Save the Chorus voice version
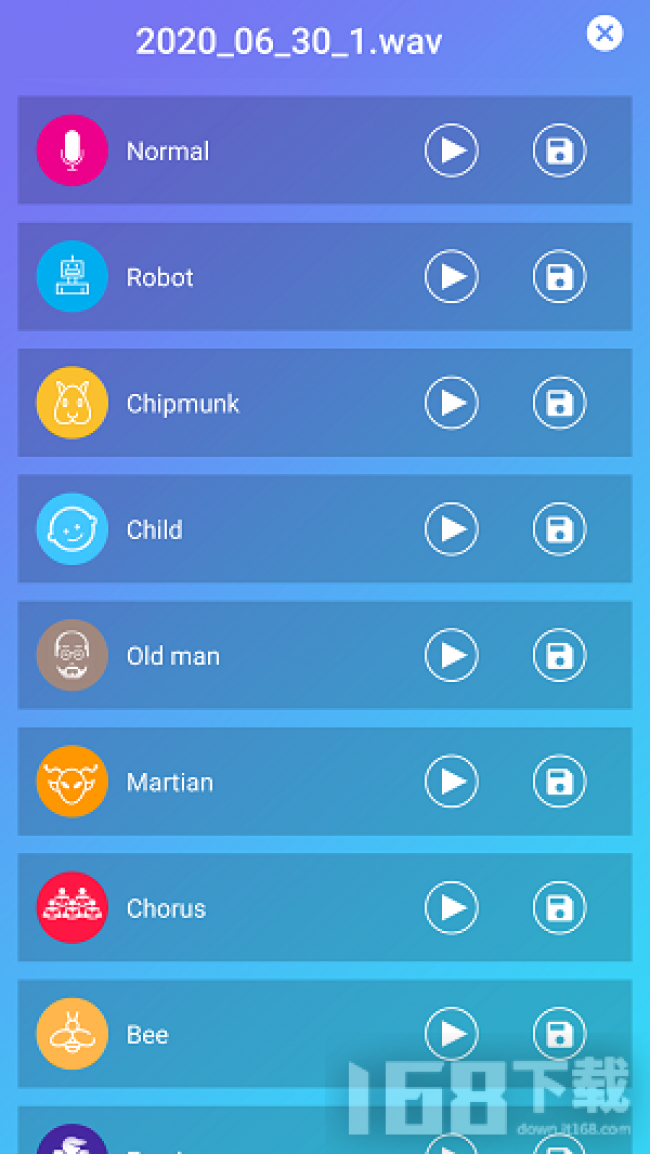This screenshot has width=650, height=1154. coord(559,907)
